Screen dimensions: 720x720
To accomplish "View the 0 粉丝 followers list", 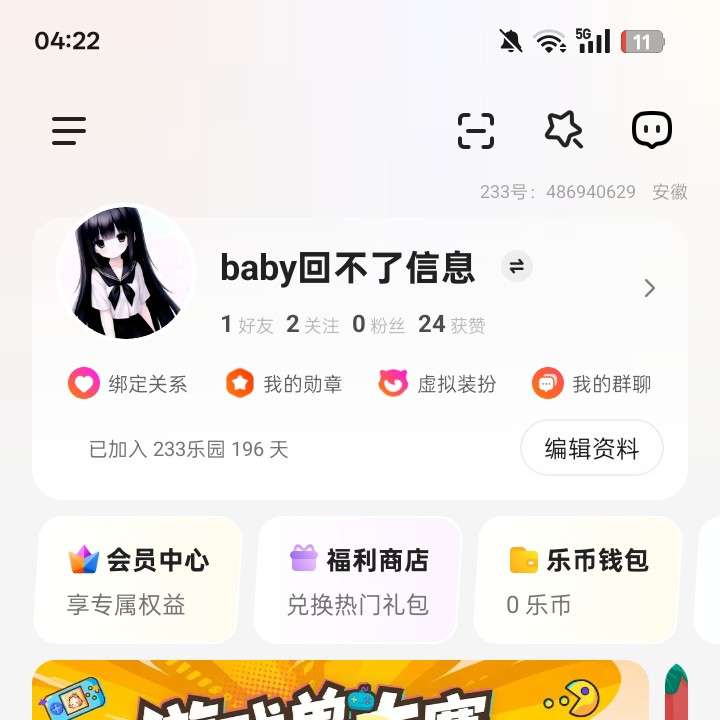I will pos(378,324).
